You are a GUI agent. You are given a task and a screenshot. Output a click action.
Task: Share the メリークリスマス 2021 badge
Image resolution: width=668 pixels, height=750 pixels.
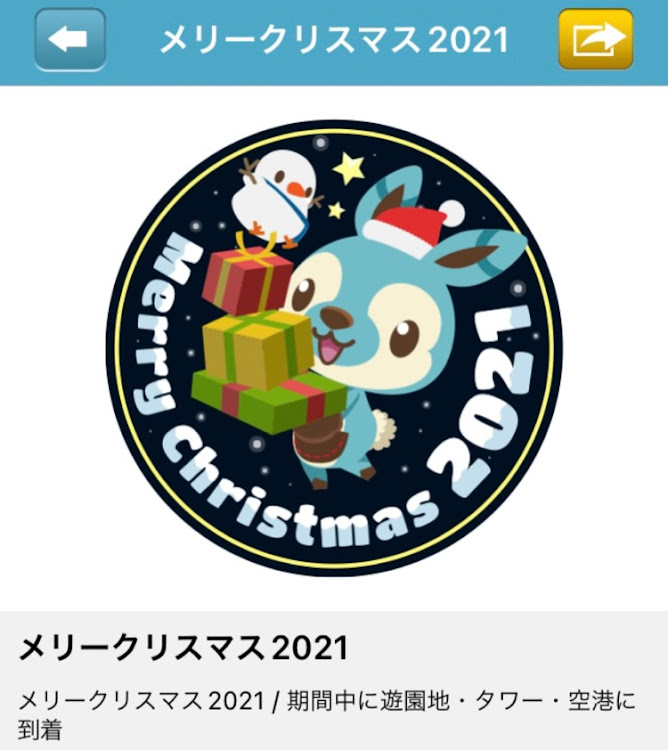[596, 39]
